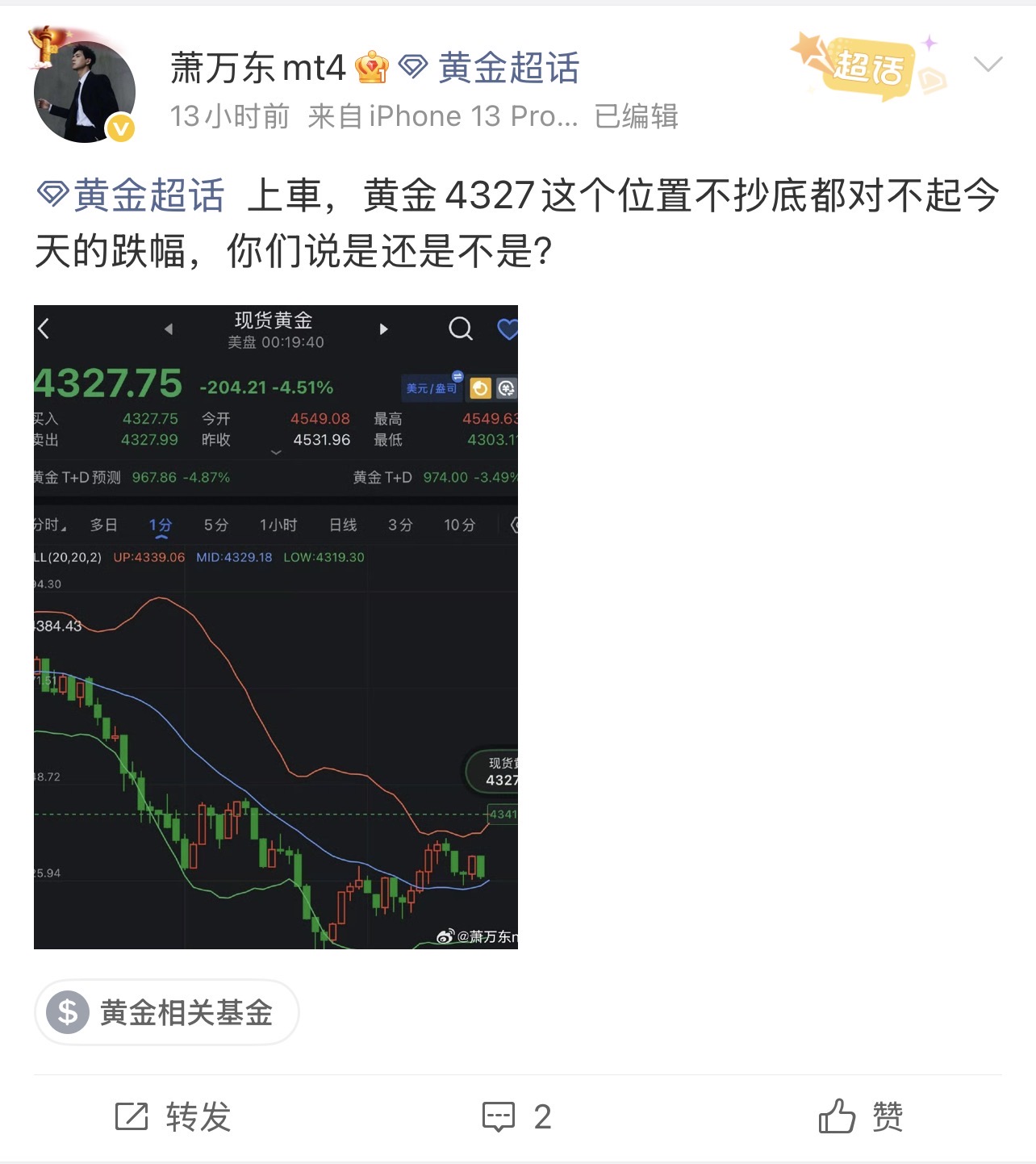The image size is (1036, 1164).
Task: Expand the post options chevron
Action: pyautogui.click(x=988, y=65)
